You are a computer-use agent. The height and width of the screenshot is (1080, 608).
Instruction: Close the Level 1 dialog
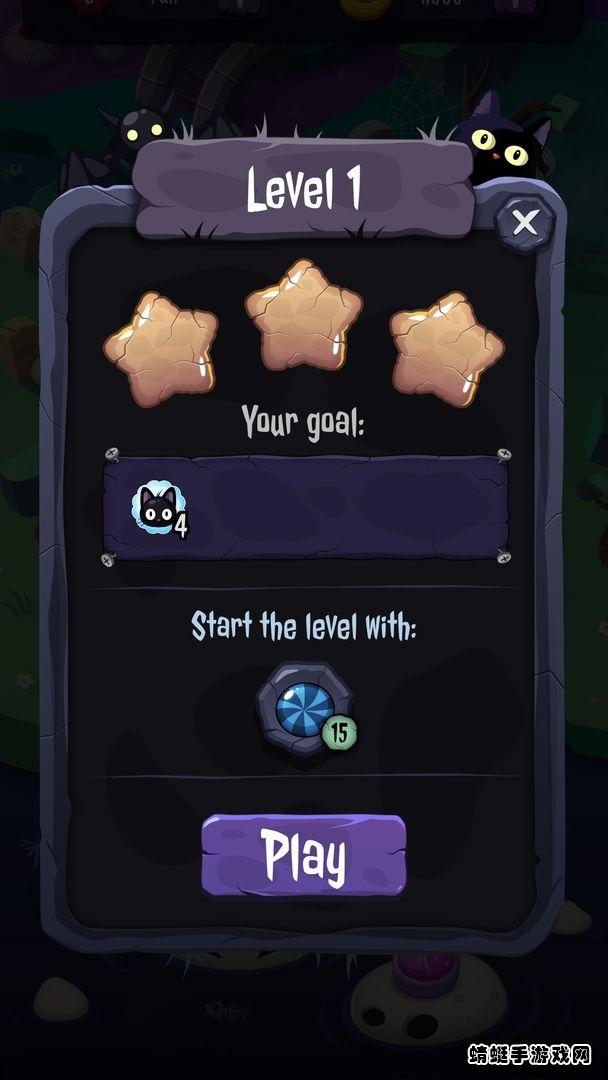525,223
